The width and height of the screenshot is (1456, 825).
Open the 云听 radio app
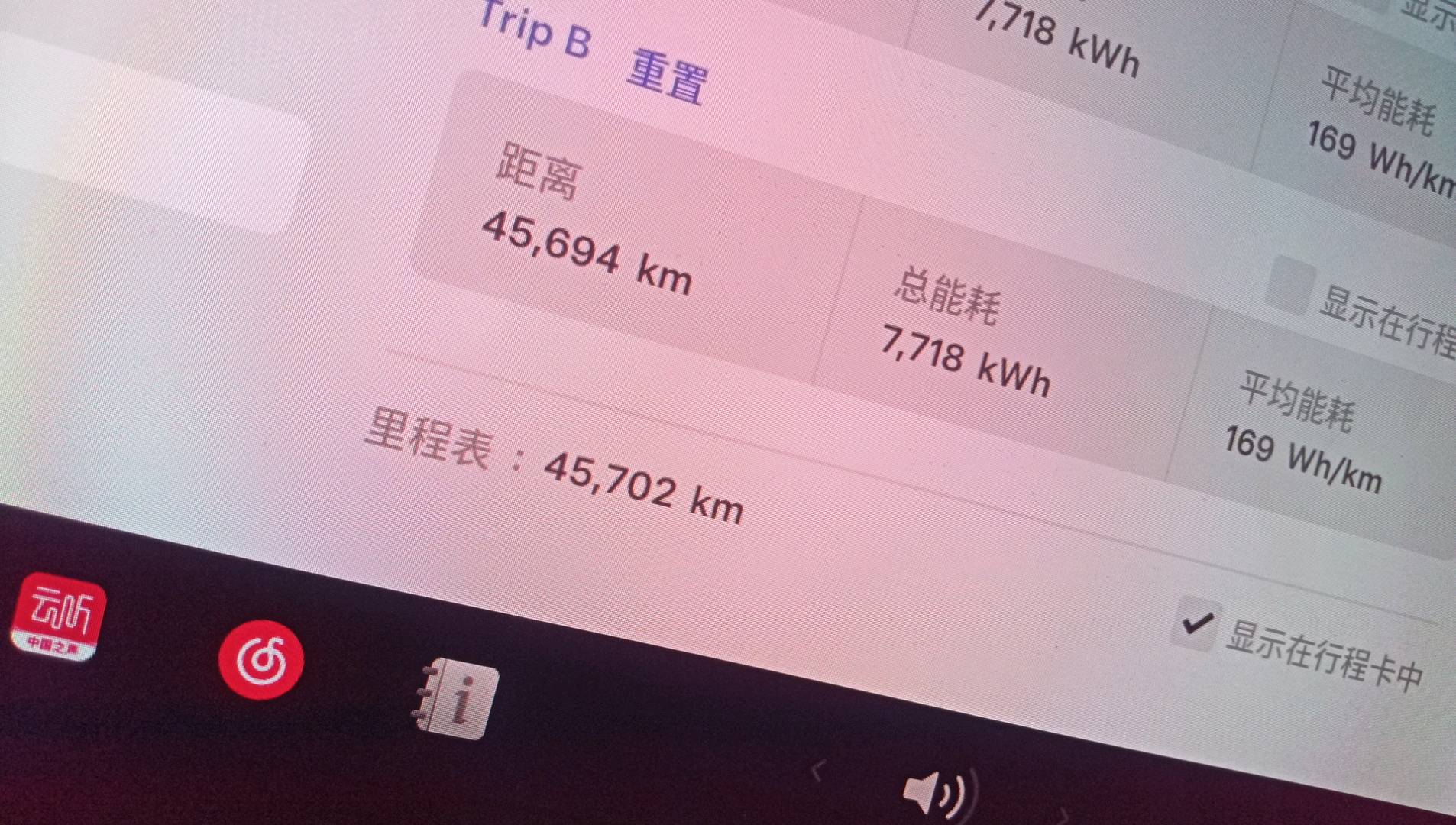point(57,616)
